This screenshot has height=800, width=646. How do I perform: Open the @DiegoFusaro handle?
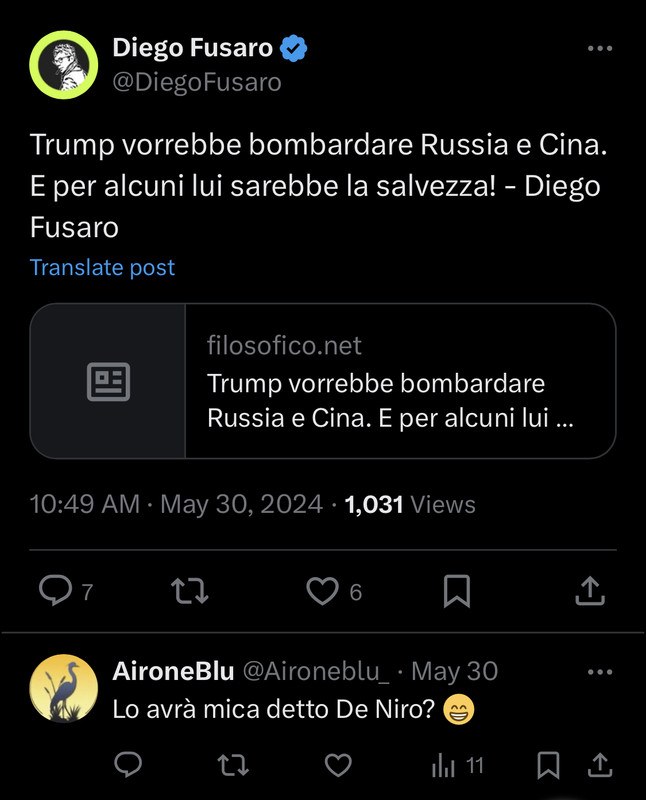tap(197, 82)
